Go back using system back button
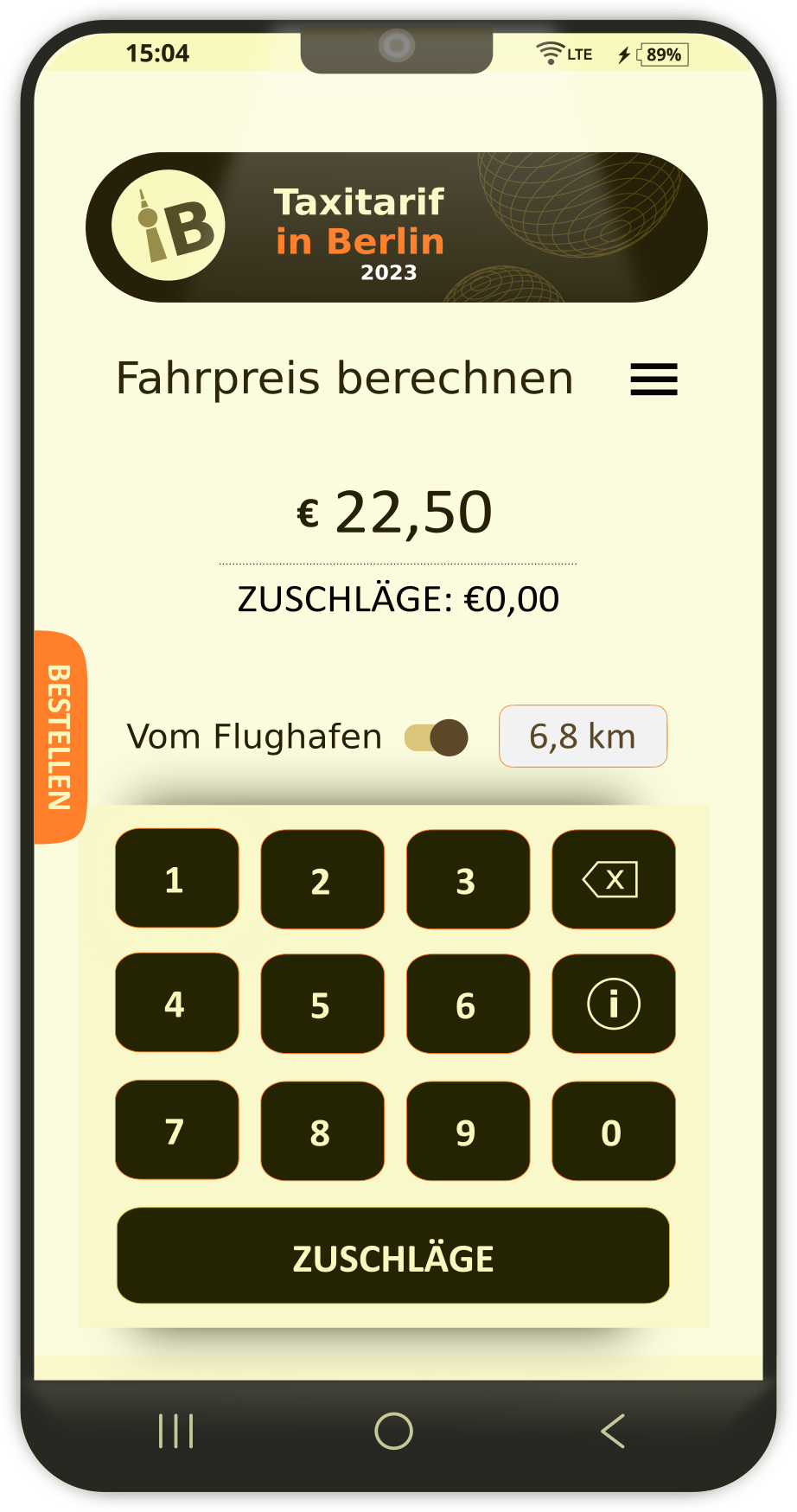The width and height of the screenshot is (797, 1512). click(x=613, y=1431)
